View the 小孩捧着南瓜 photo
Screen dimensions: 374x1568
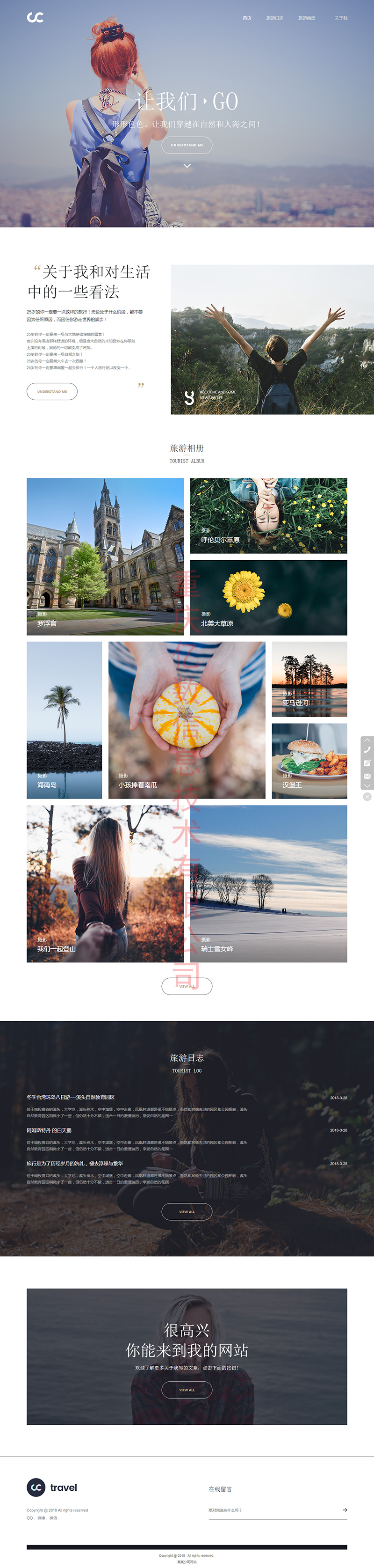coord(187,719)
